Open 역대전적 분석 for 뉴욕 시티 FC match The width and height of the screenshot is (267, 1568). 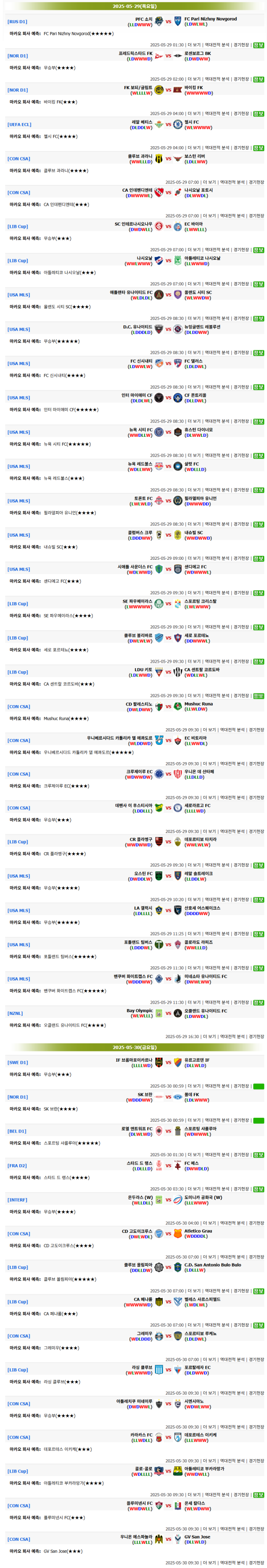(217, 456)
